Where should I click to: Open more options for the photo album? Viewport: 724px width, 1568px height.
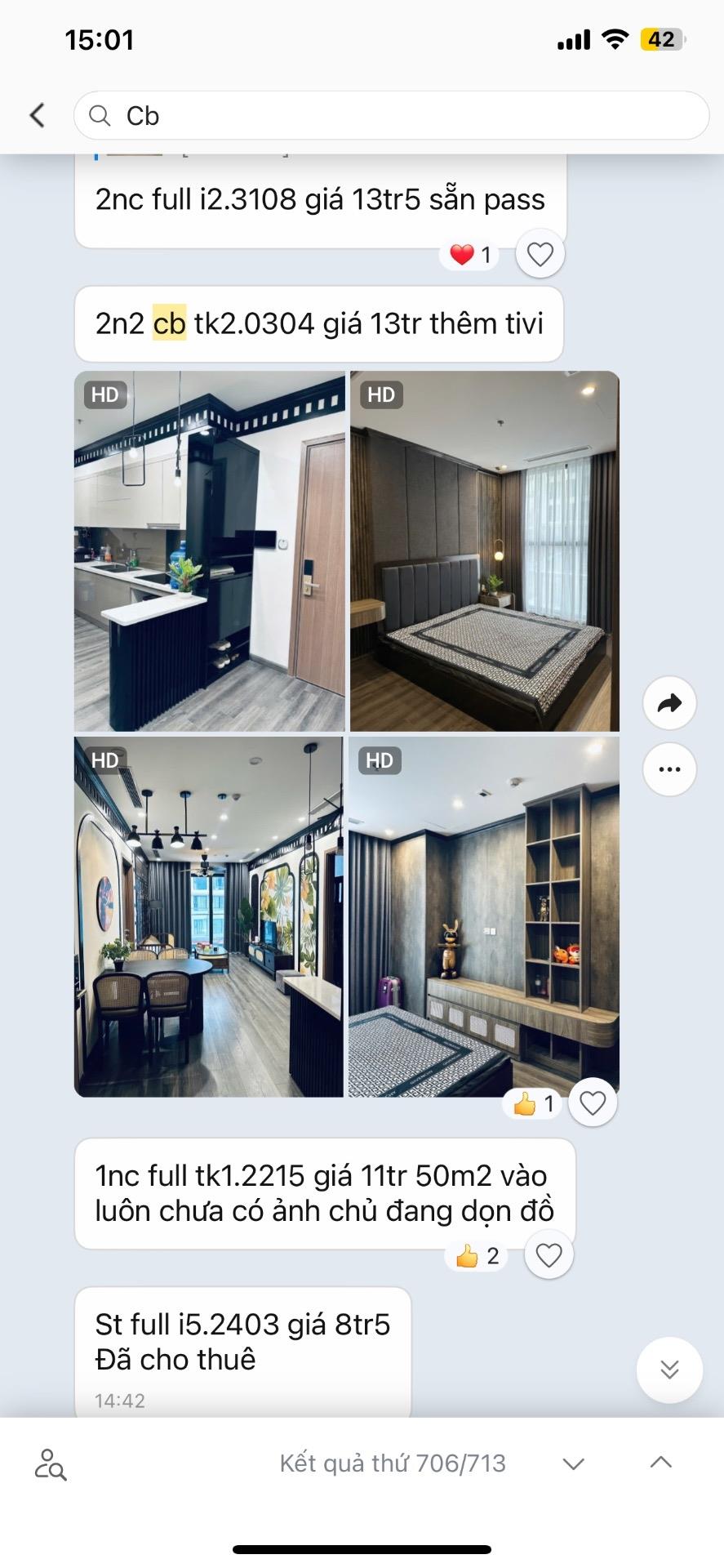[x=669, y=769]
